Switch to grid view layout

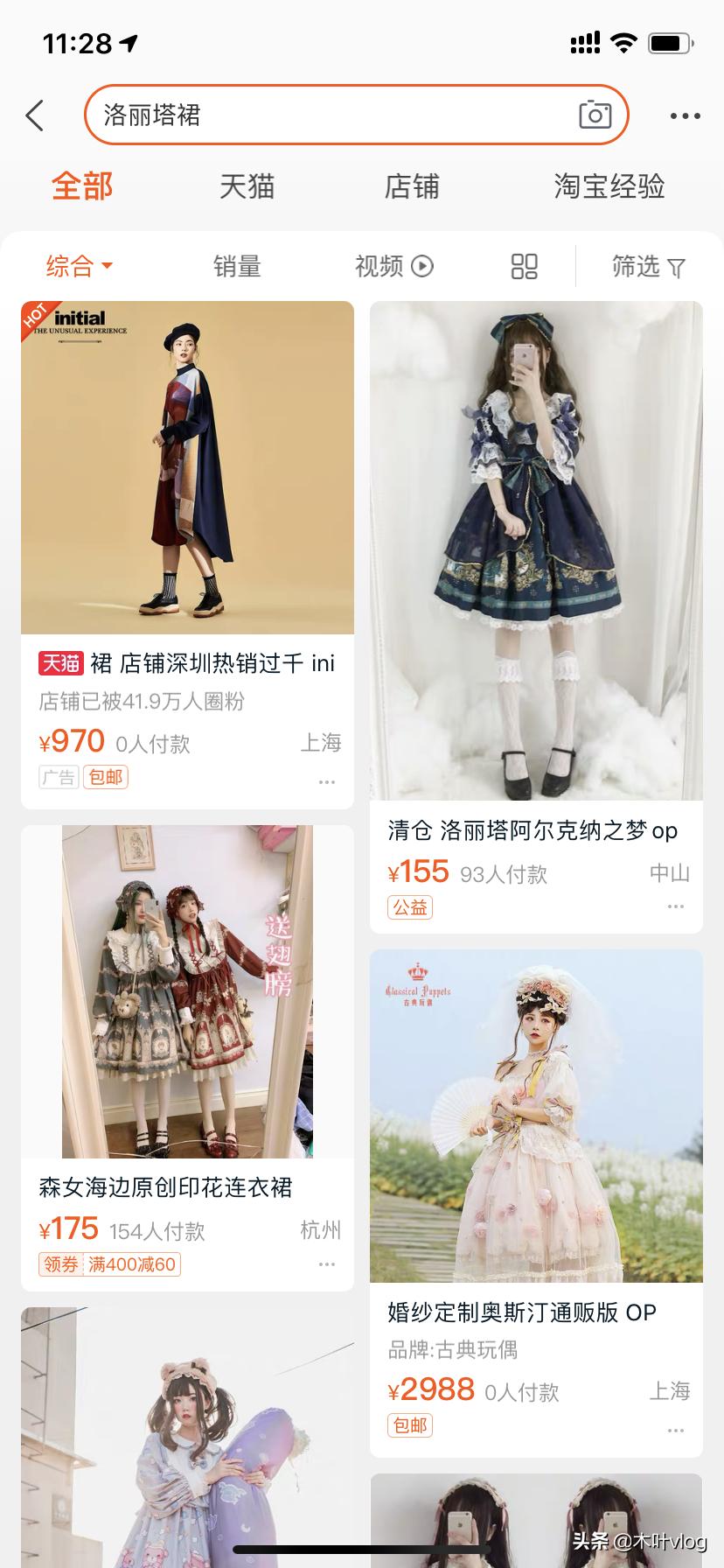tap(523, 267)
